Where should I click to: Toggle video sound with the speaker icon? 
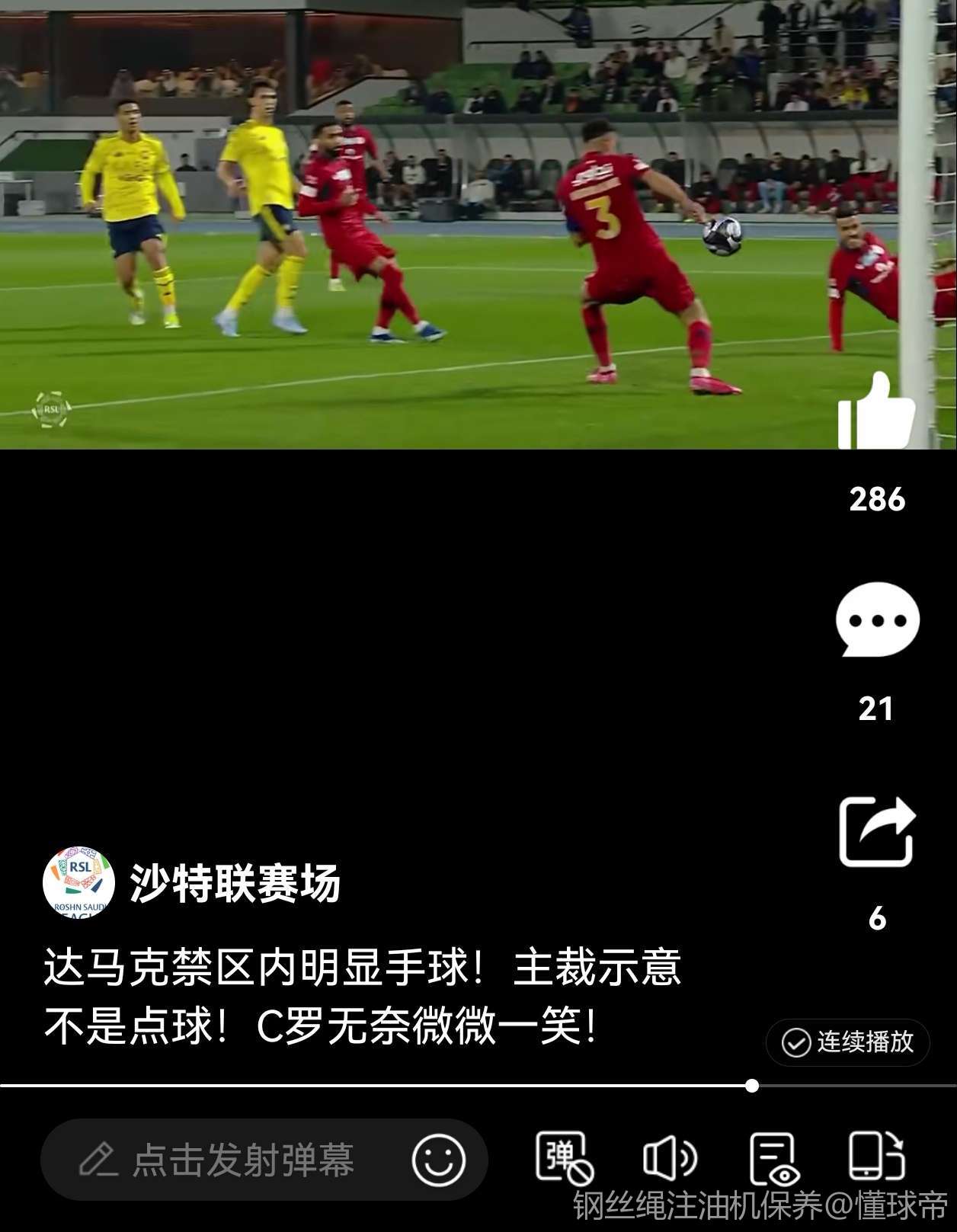coord(669,1158)
